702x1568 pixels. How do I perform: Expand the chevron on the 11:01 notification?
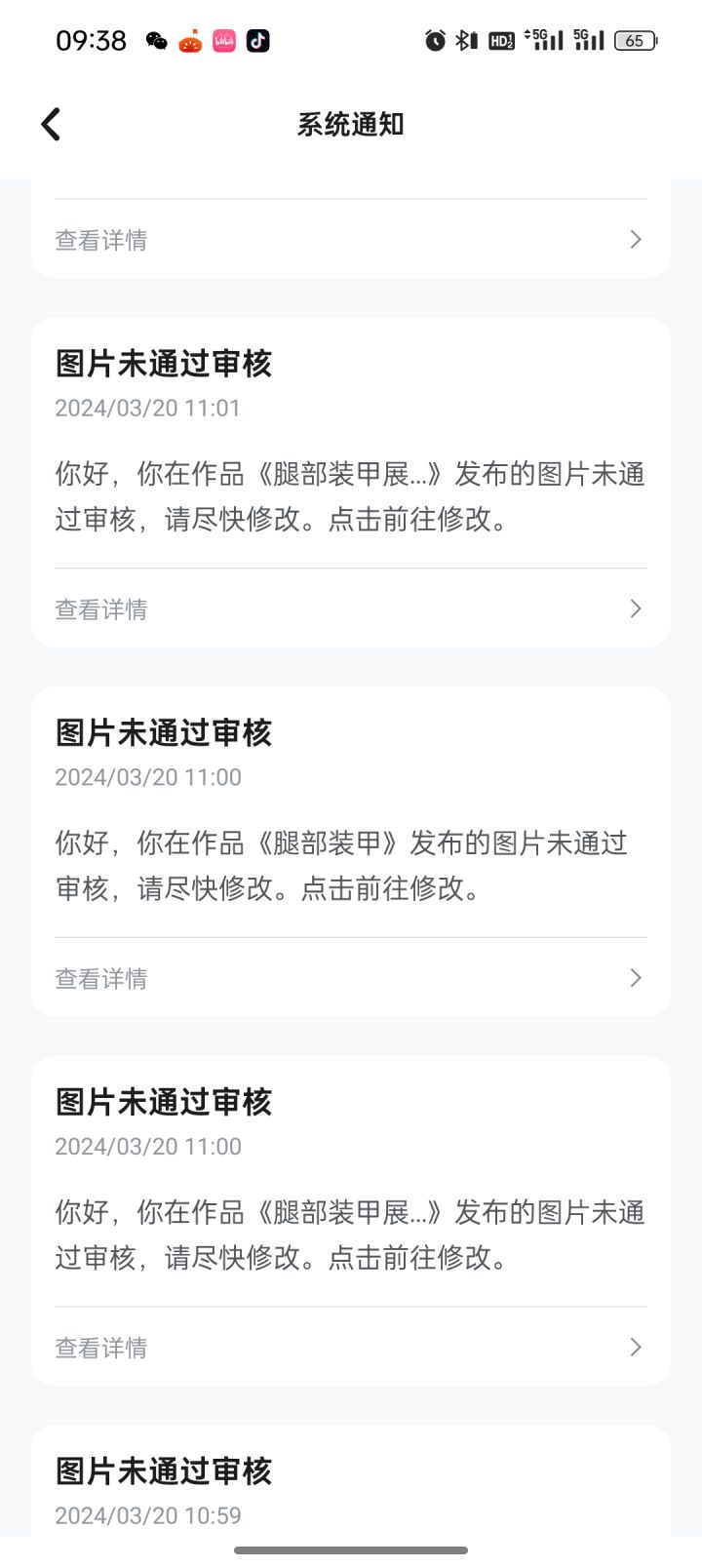point(636,608)
